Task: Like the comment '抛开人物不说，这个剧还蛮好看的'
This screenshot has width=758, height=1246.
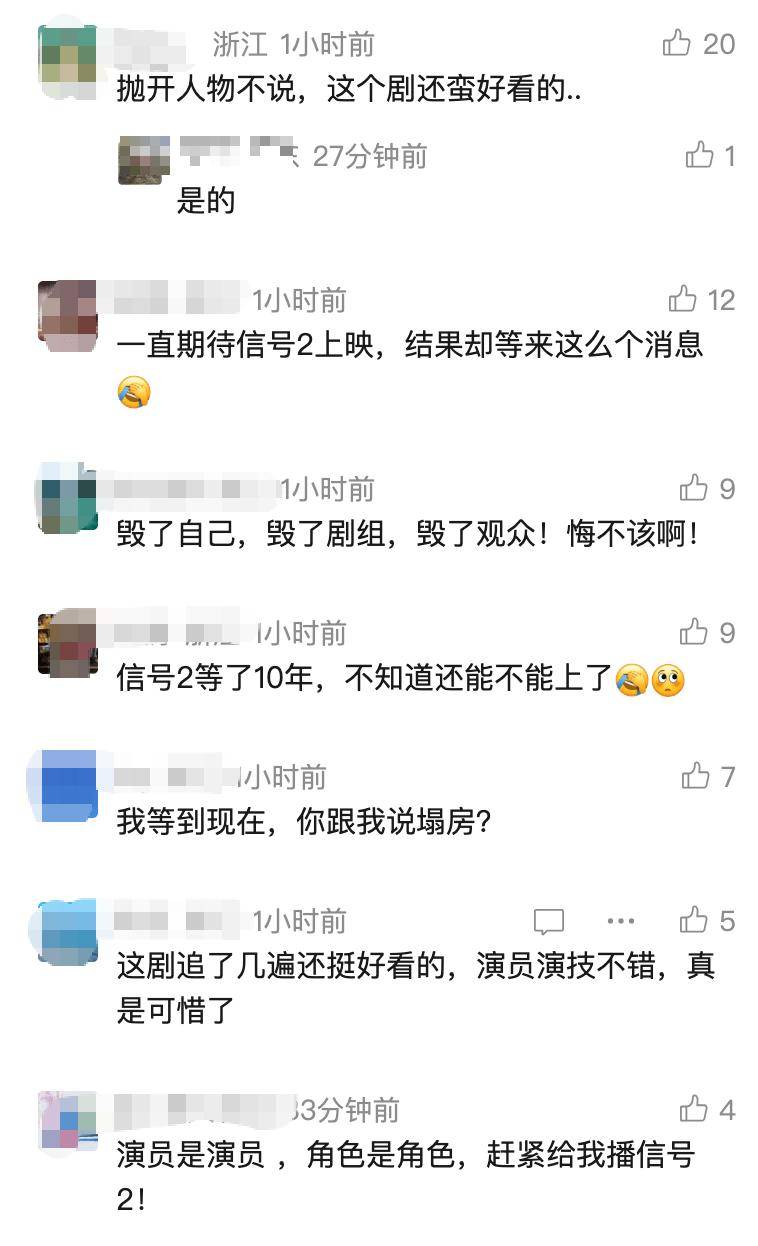Action: [x=677, y=43]
